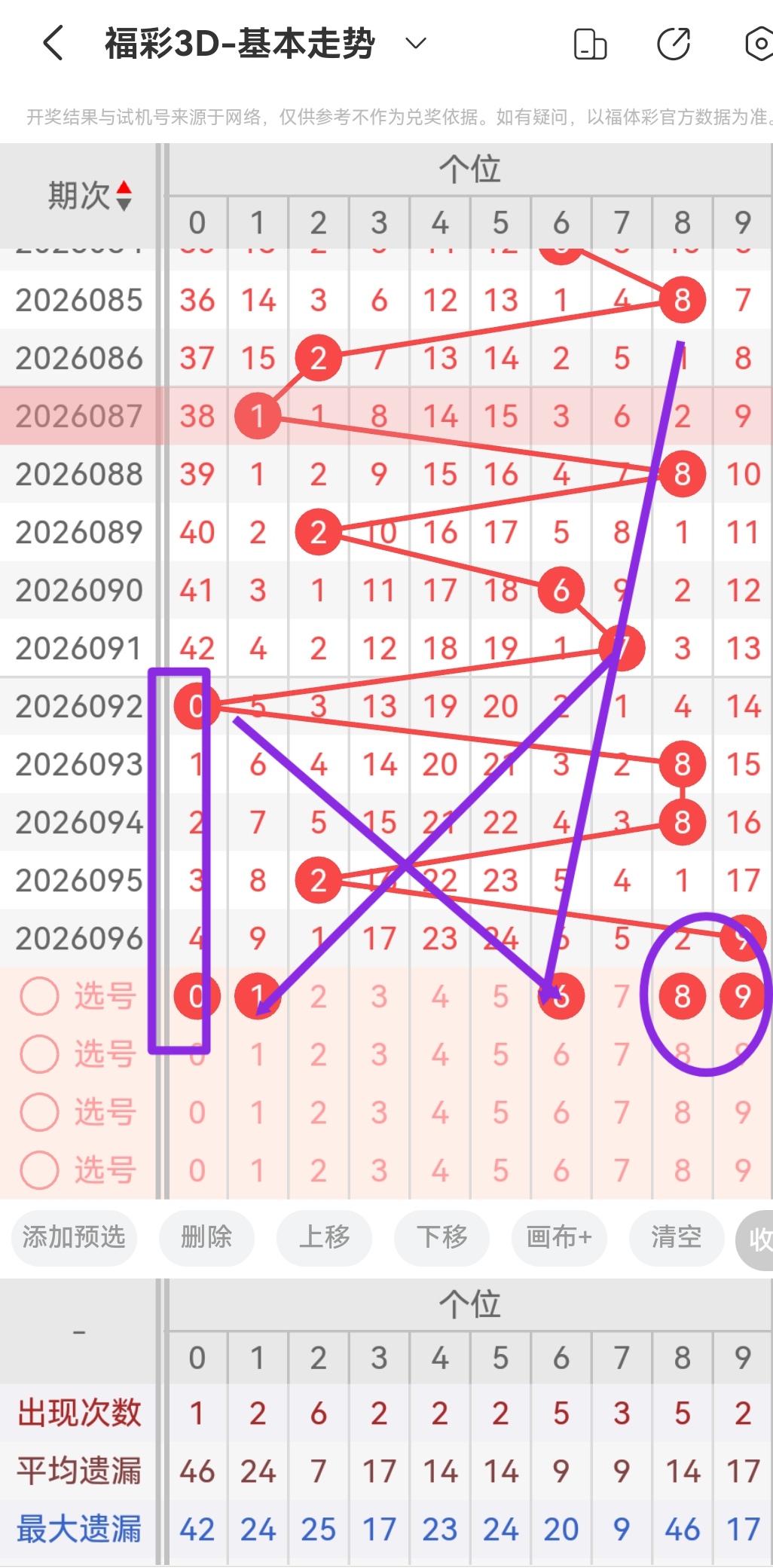Image resolution: width=773 pixels, height=1568 pixels.
Task: Click the 删除 delete button
Action: click(x=206, y=1238)
